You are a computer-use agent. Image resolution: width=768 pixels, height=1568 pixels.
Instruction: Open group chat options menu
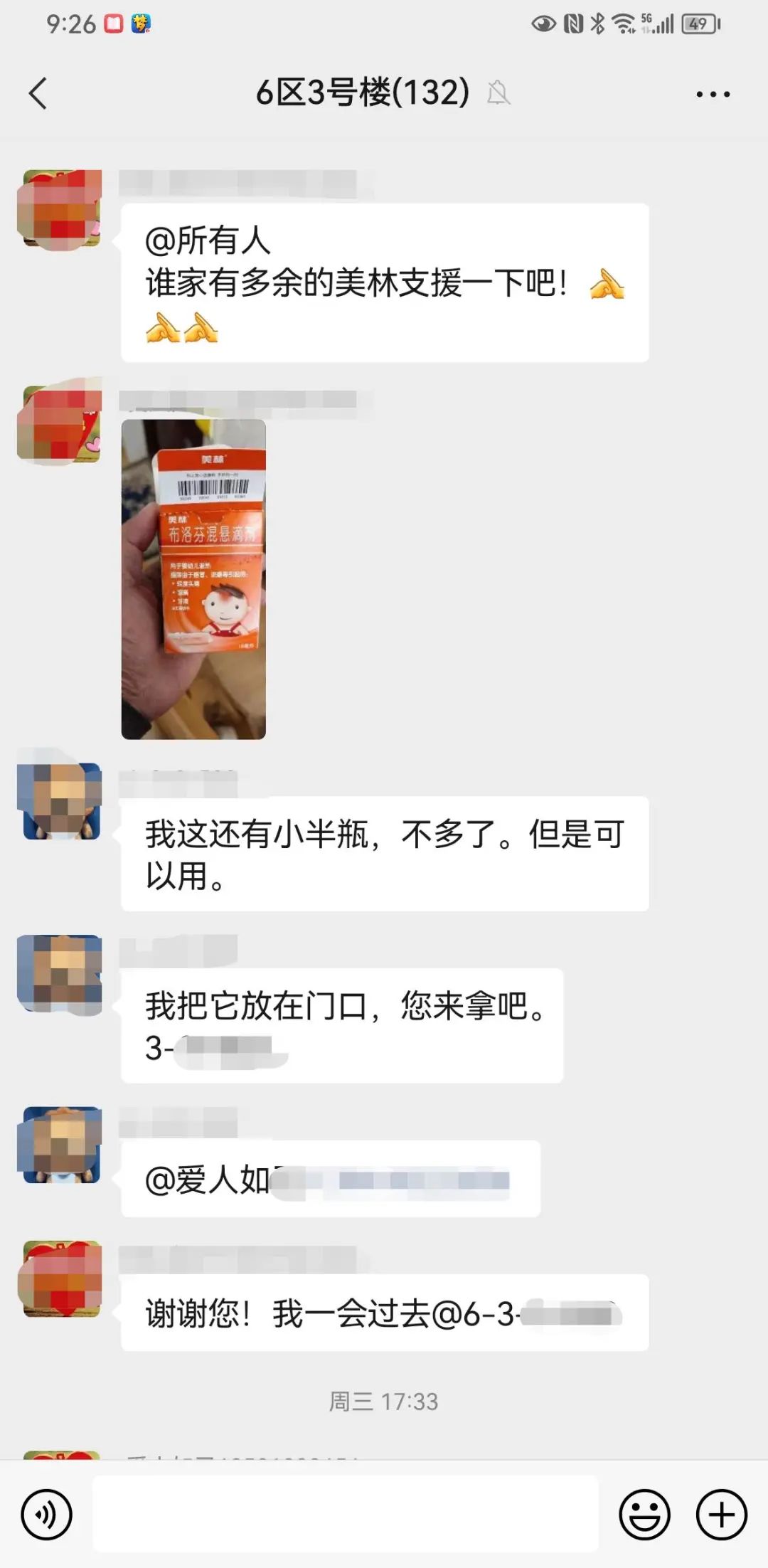(x=713, y=94)
